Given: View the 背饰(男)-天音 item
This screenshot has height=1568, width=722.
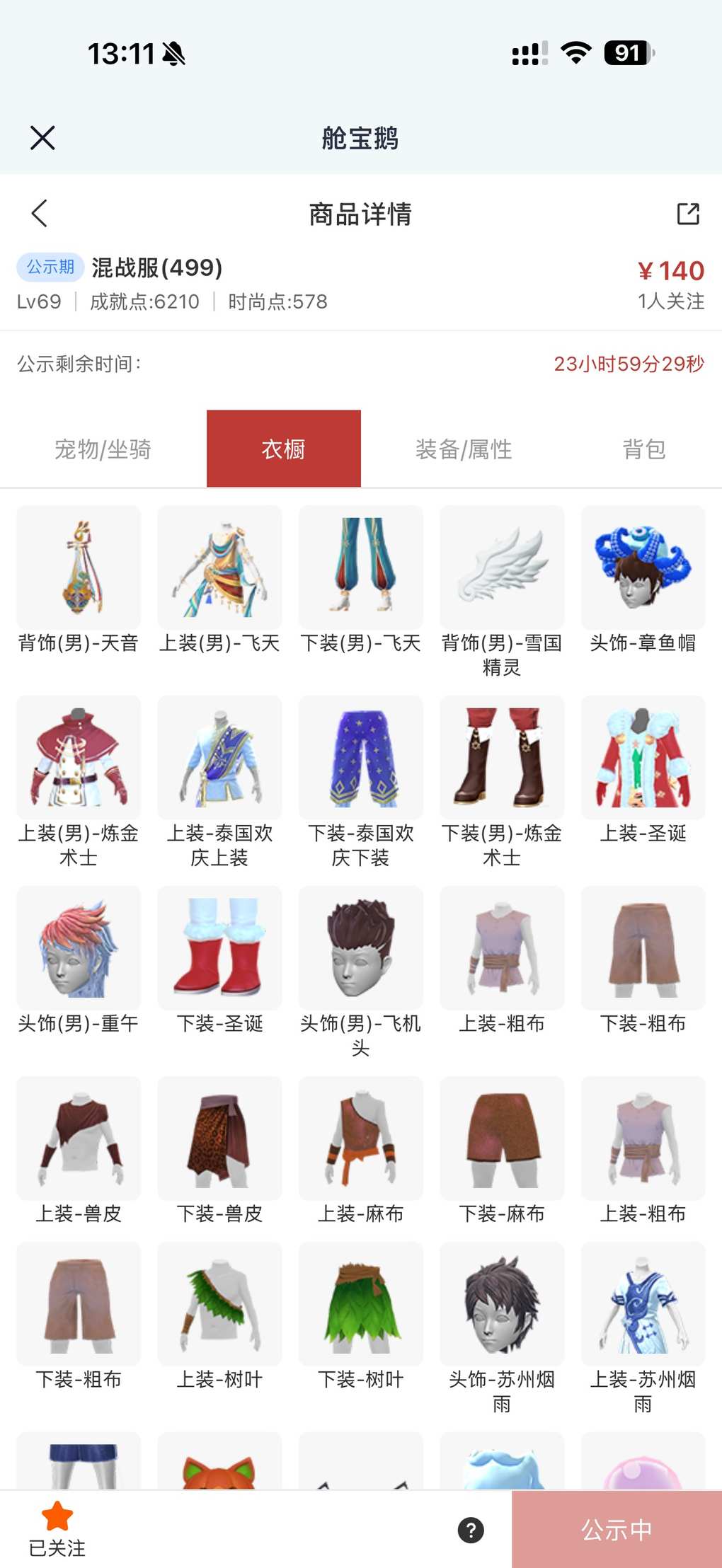Looking at the screenshot, I should pyautogui.click(x=79, y=568).
